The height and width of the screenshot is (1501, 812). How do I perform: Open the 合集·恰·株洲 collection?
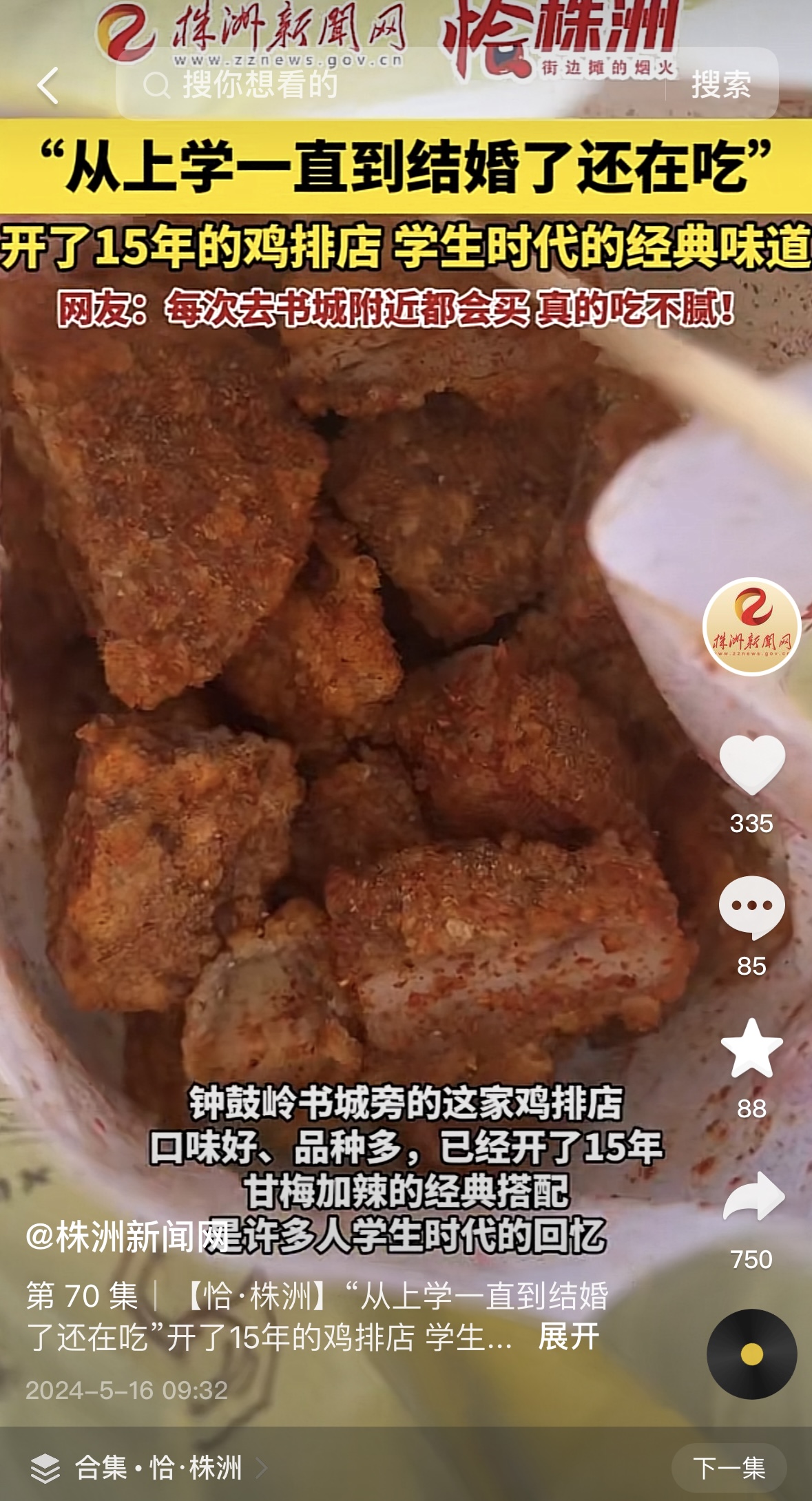click(158, 1467)
